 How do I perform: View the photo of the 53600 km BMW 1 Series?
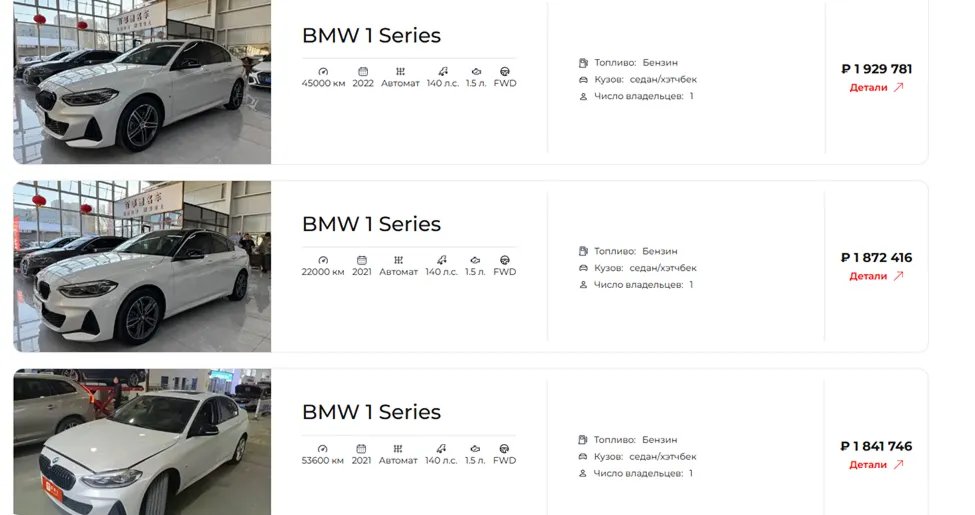point(142,442)
